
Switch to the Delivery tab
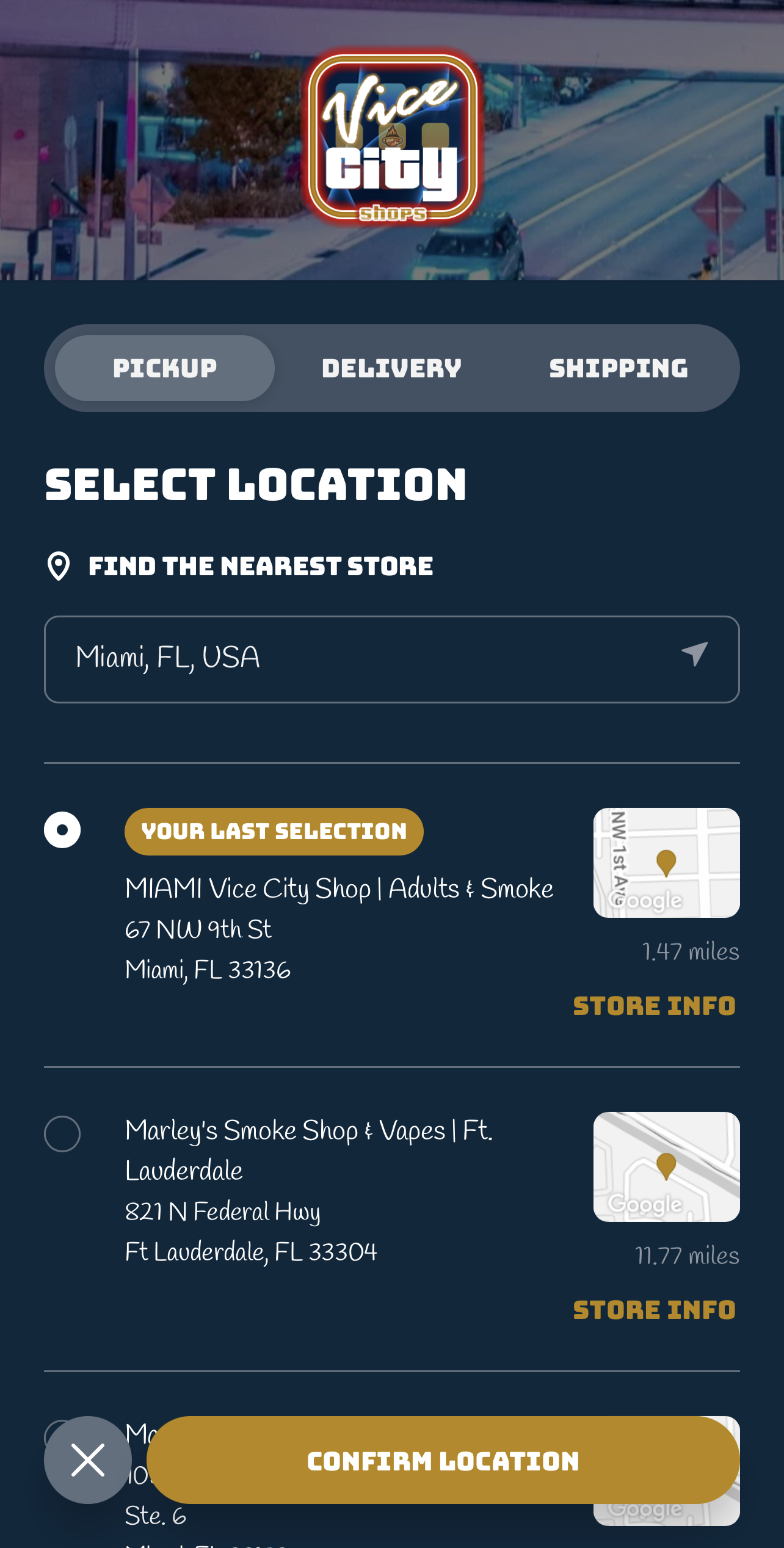(391, 368)
